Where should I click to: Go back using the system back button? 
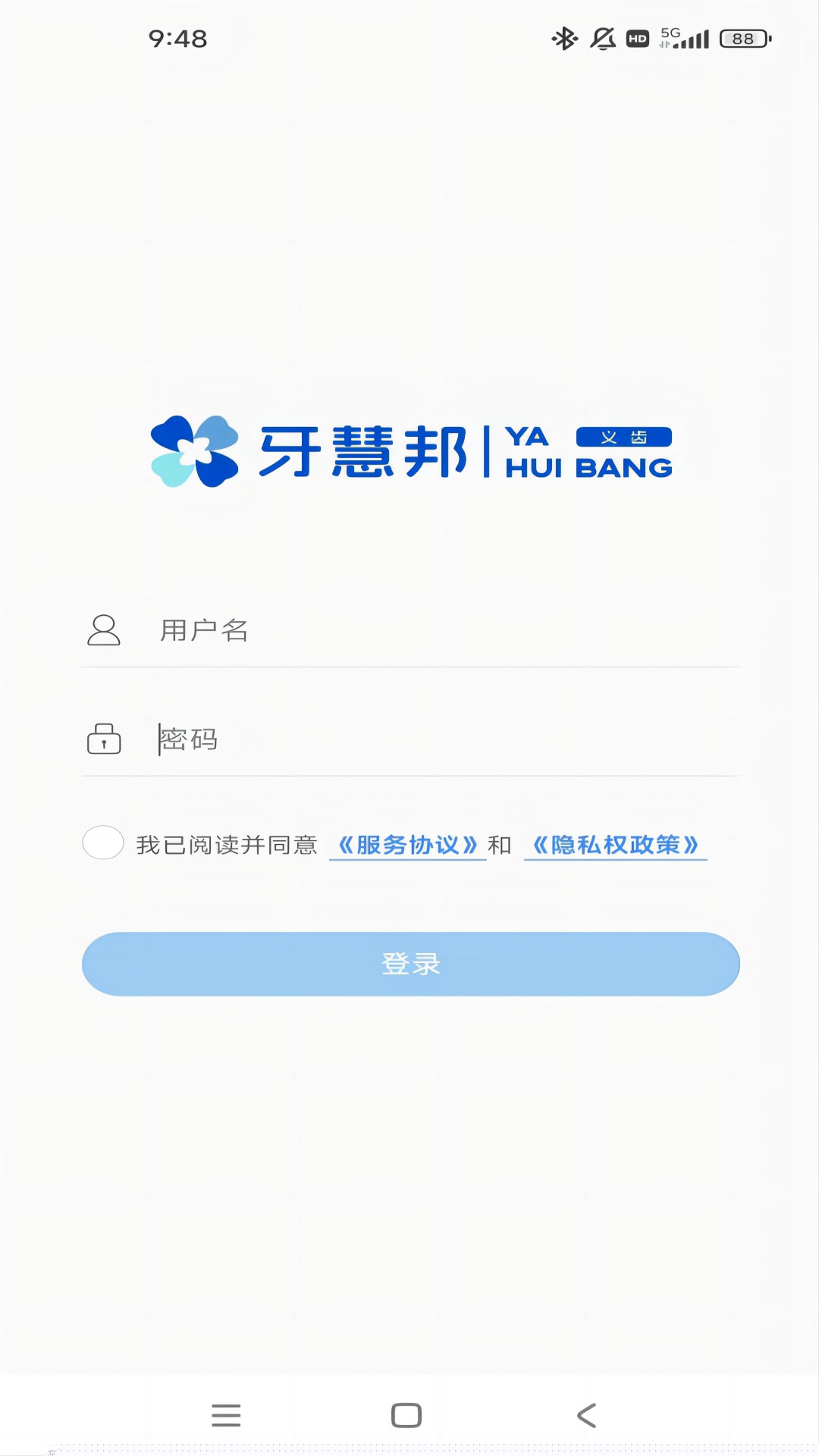point(586,1415)
